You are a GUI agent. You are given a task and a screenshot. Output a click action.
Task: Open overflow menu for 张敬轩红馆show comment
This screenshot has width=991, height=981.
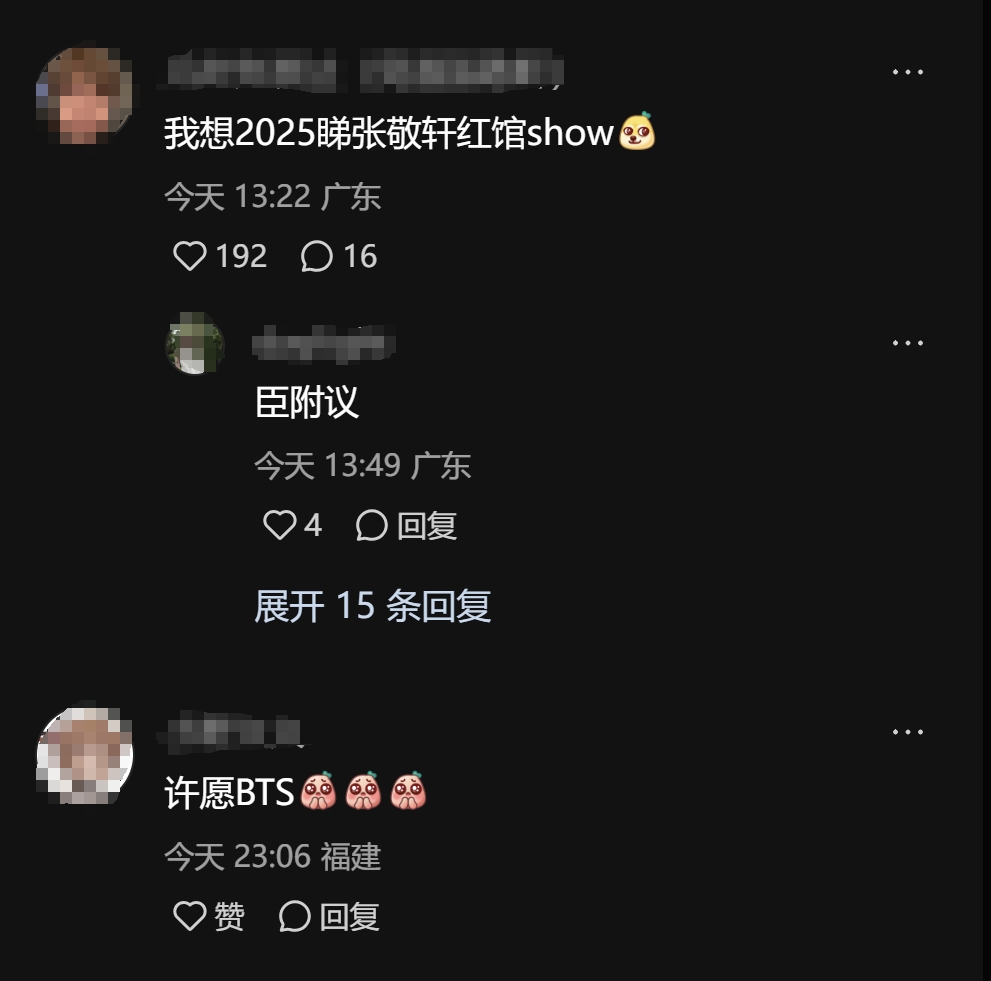click(x=907, y=72)
